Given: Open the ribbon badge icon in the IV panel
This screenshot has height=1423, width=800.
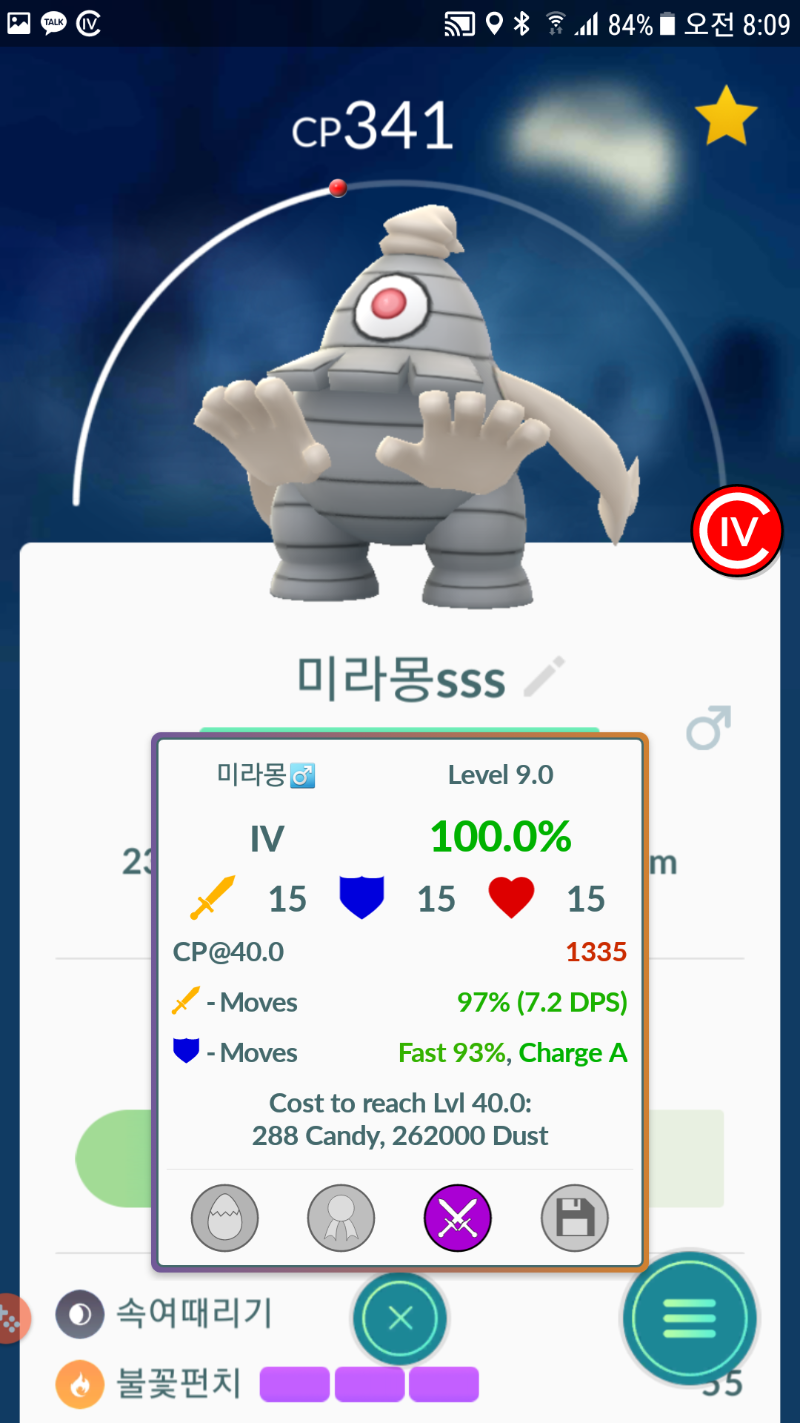Looking at the screenshot, I should (x=341, y=1218).
